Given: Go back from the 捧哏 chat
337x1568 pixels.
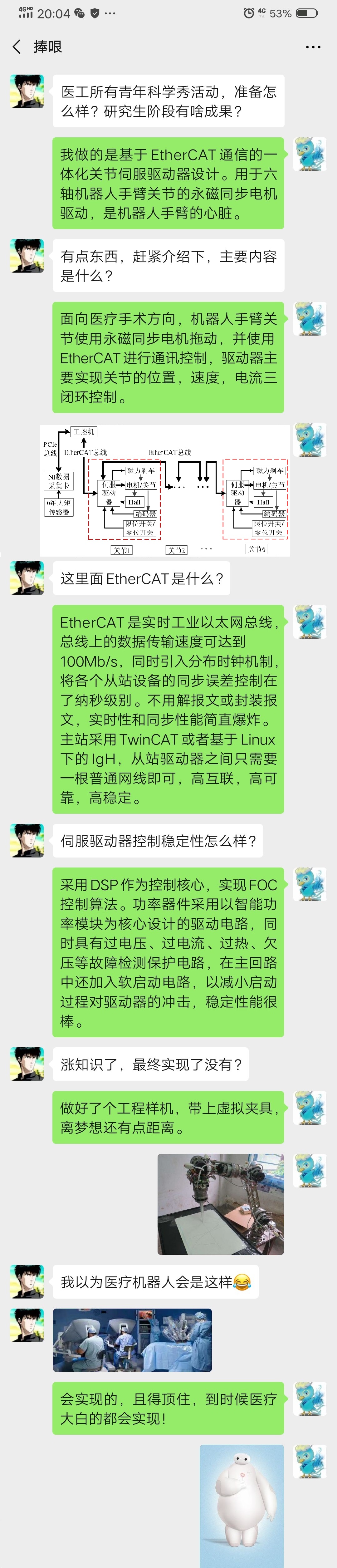Looking at the screenshot, I should pyautogui.click(x=17, y=47).
